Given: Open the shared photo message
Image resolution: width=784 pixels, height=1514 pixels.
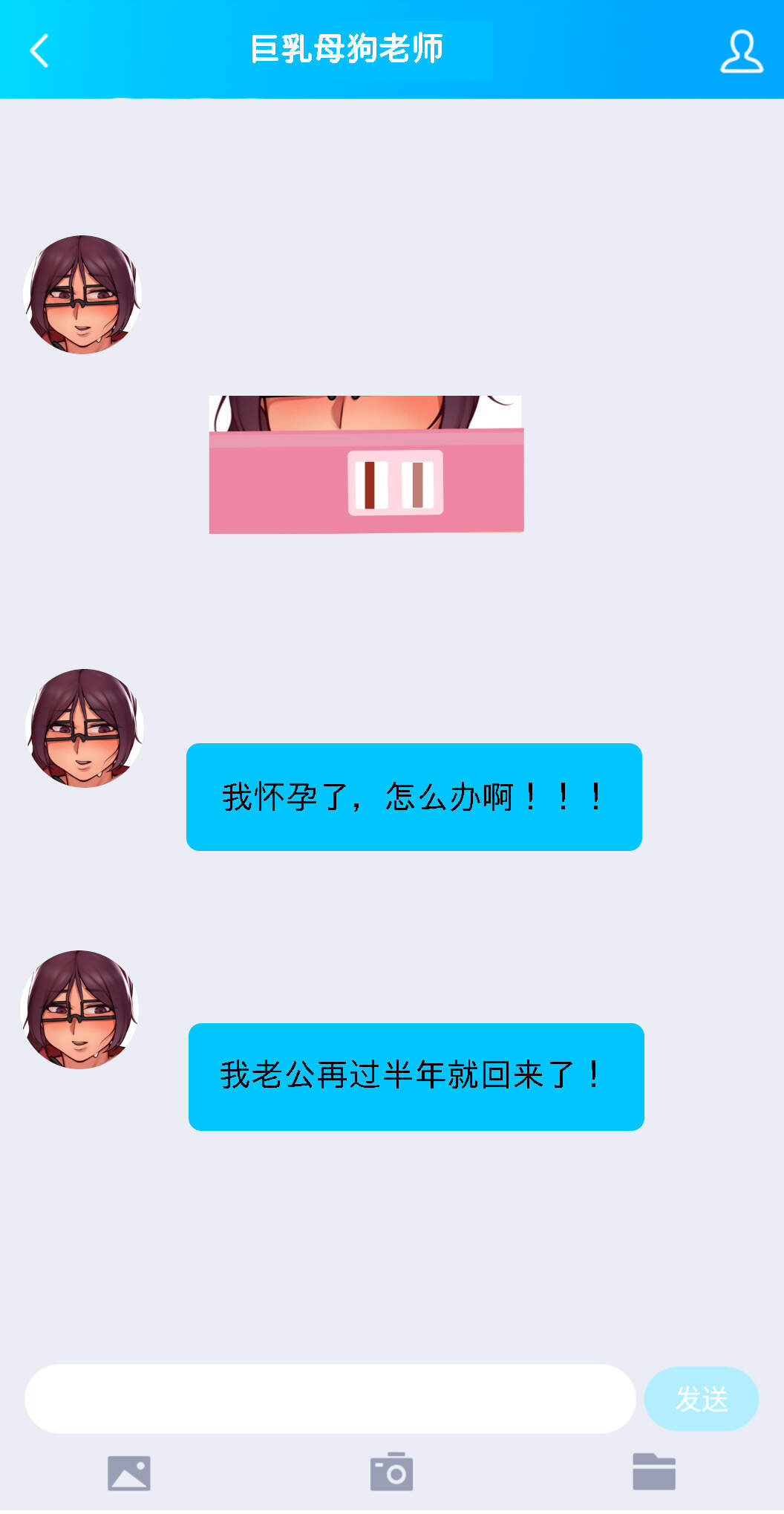Looking at the screenshot, I should 366,464.
